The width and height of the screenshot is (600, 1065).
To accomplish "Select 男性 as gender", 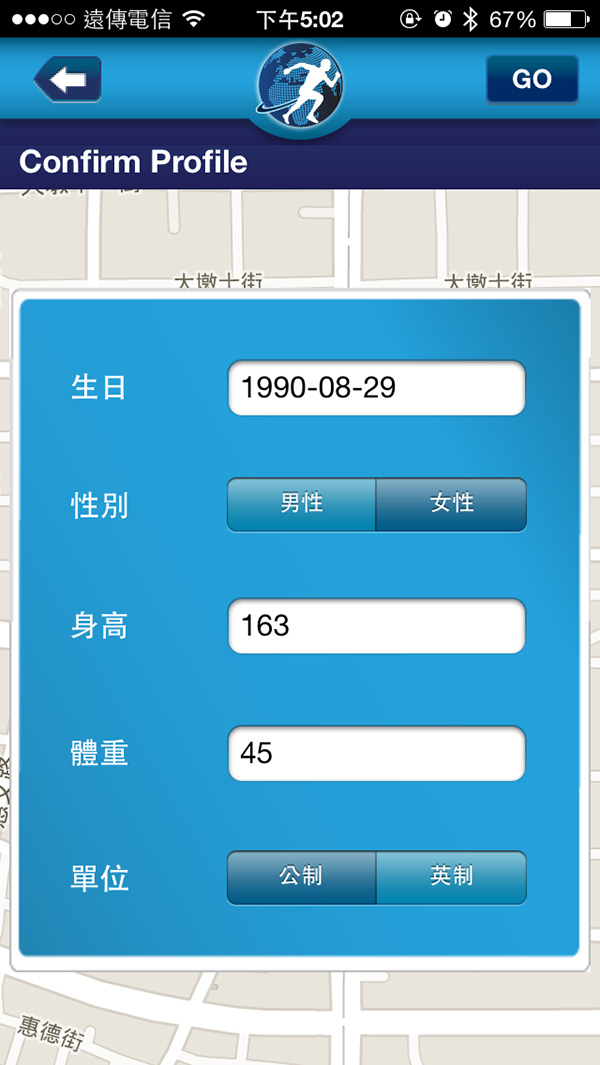I will (301, 504).
